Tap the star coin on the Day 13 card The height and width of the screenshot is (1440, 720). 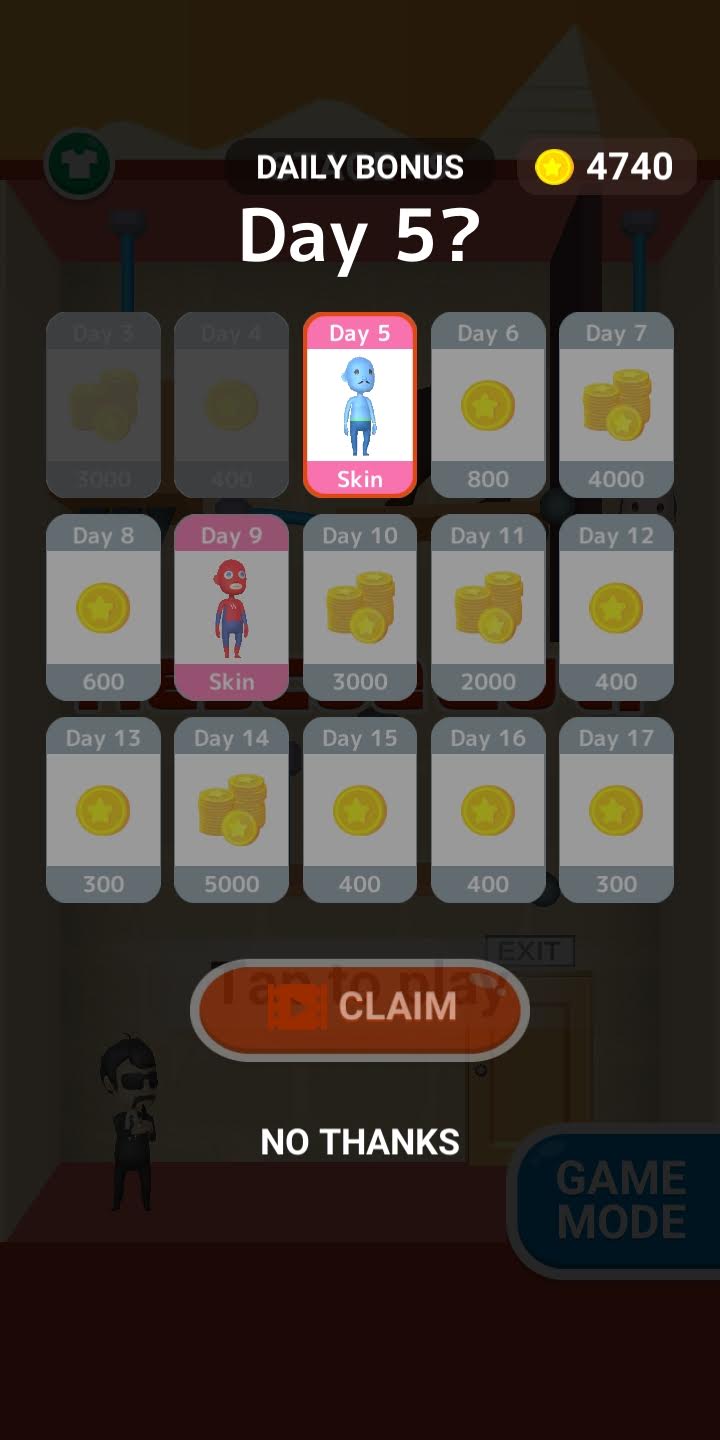pyautogui.click(x=103, y=812)
